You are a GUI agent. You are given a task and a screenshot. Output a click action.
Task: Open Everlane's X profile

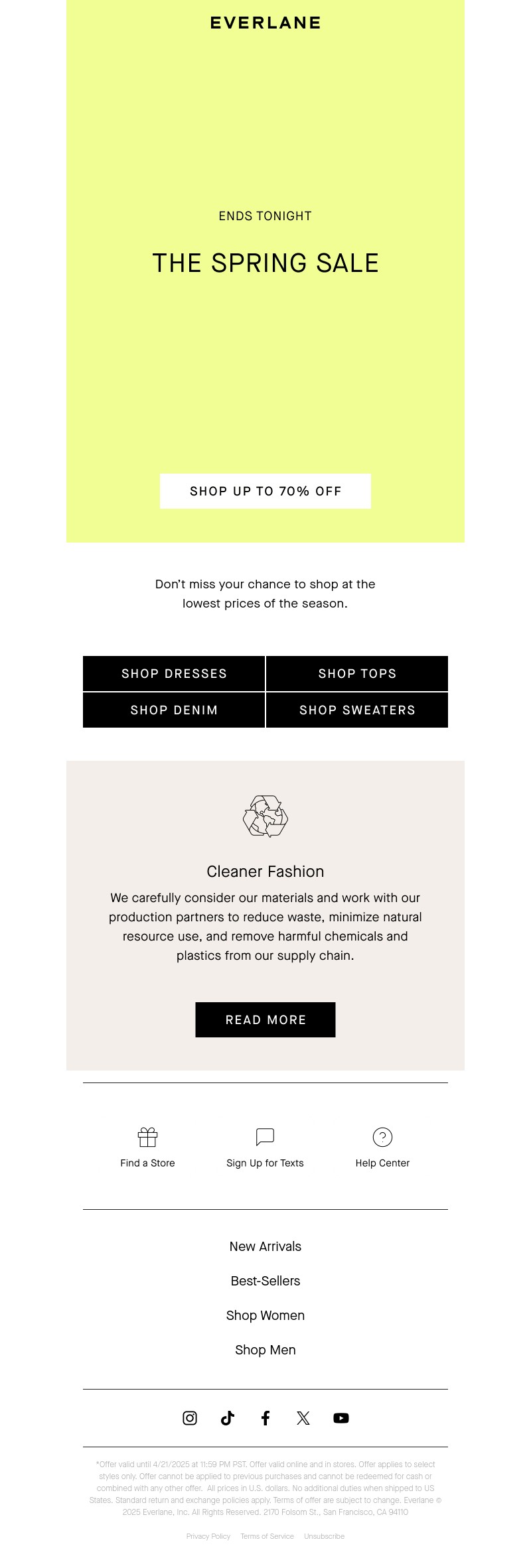(x=303, y=1417)
